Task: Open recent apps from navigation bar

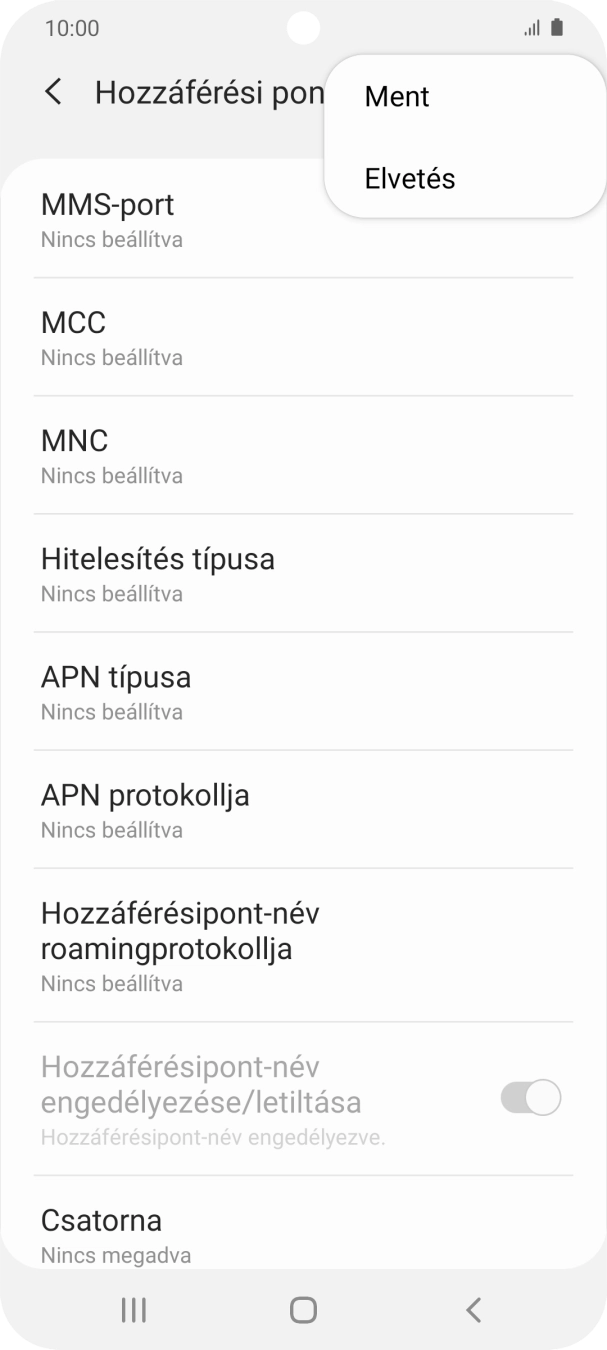Action: (133, 1310)
